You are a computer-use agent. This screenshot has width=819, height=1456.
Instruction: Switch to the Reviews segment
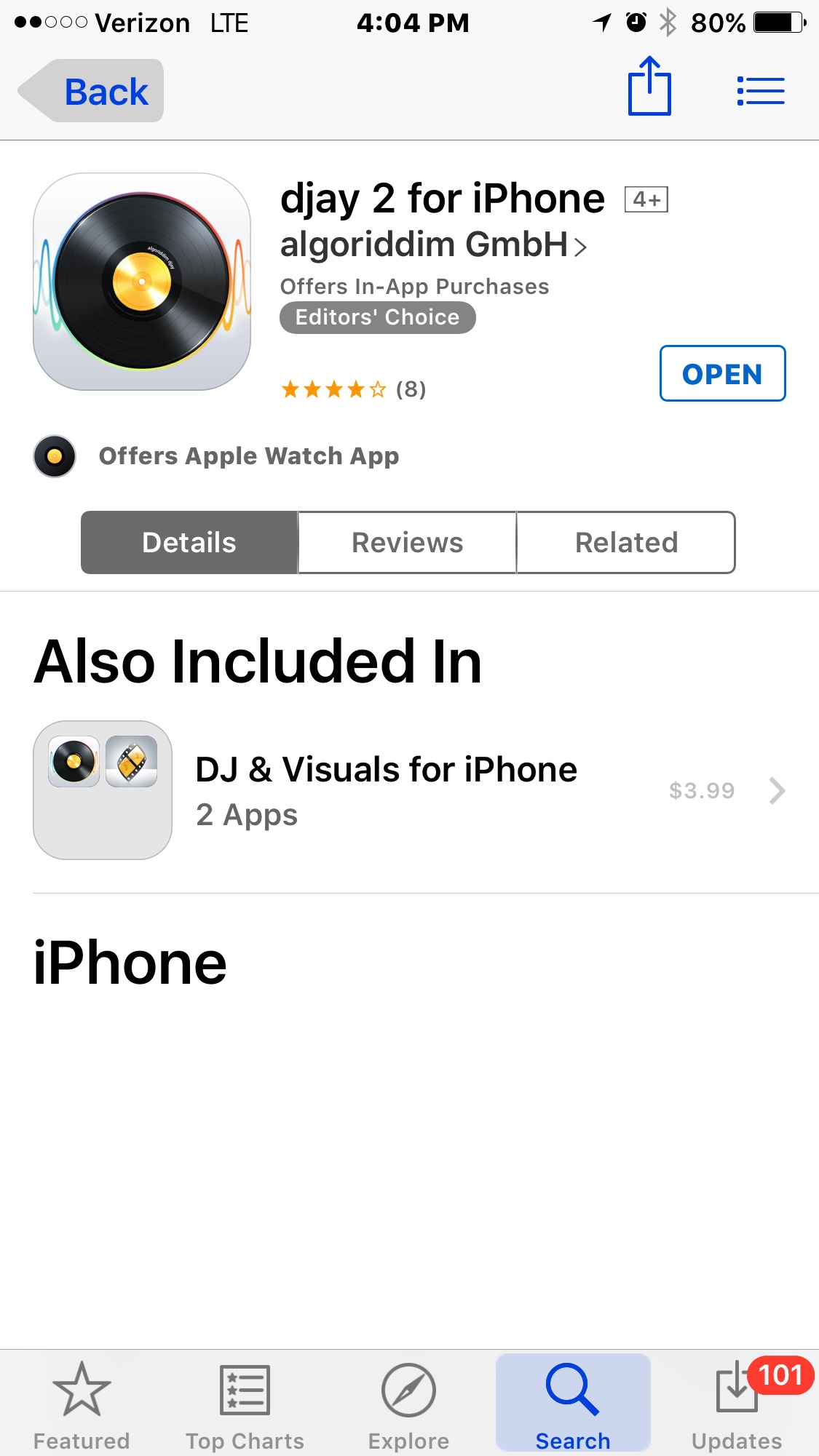[407, 543]
